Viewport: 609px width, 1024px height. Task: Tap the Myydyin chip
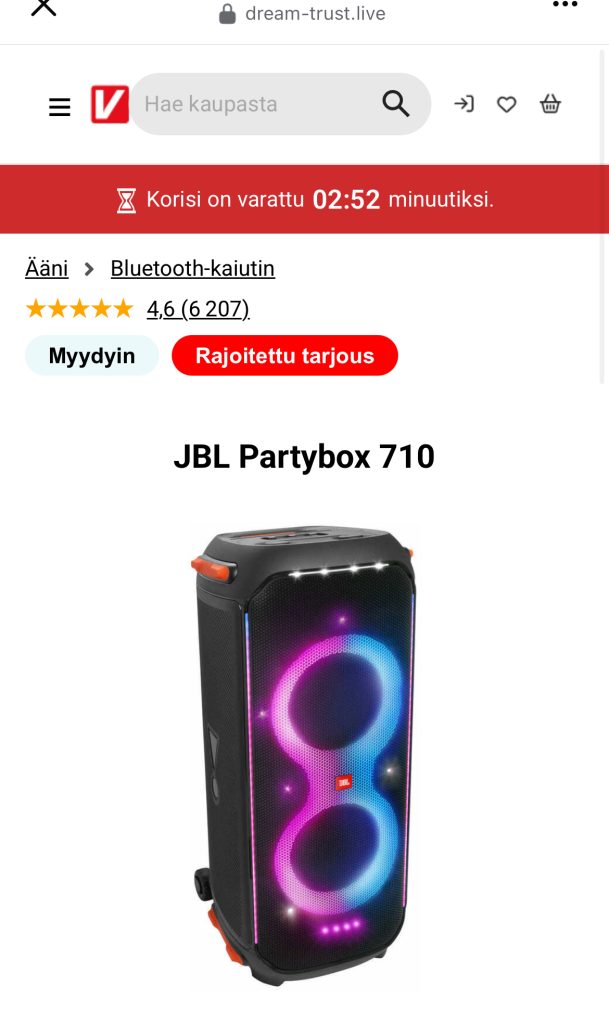(x=92, y=356)
